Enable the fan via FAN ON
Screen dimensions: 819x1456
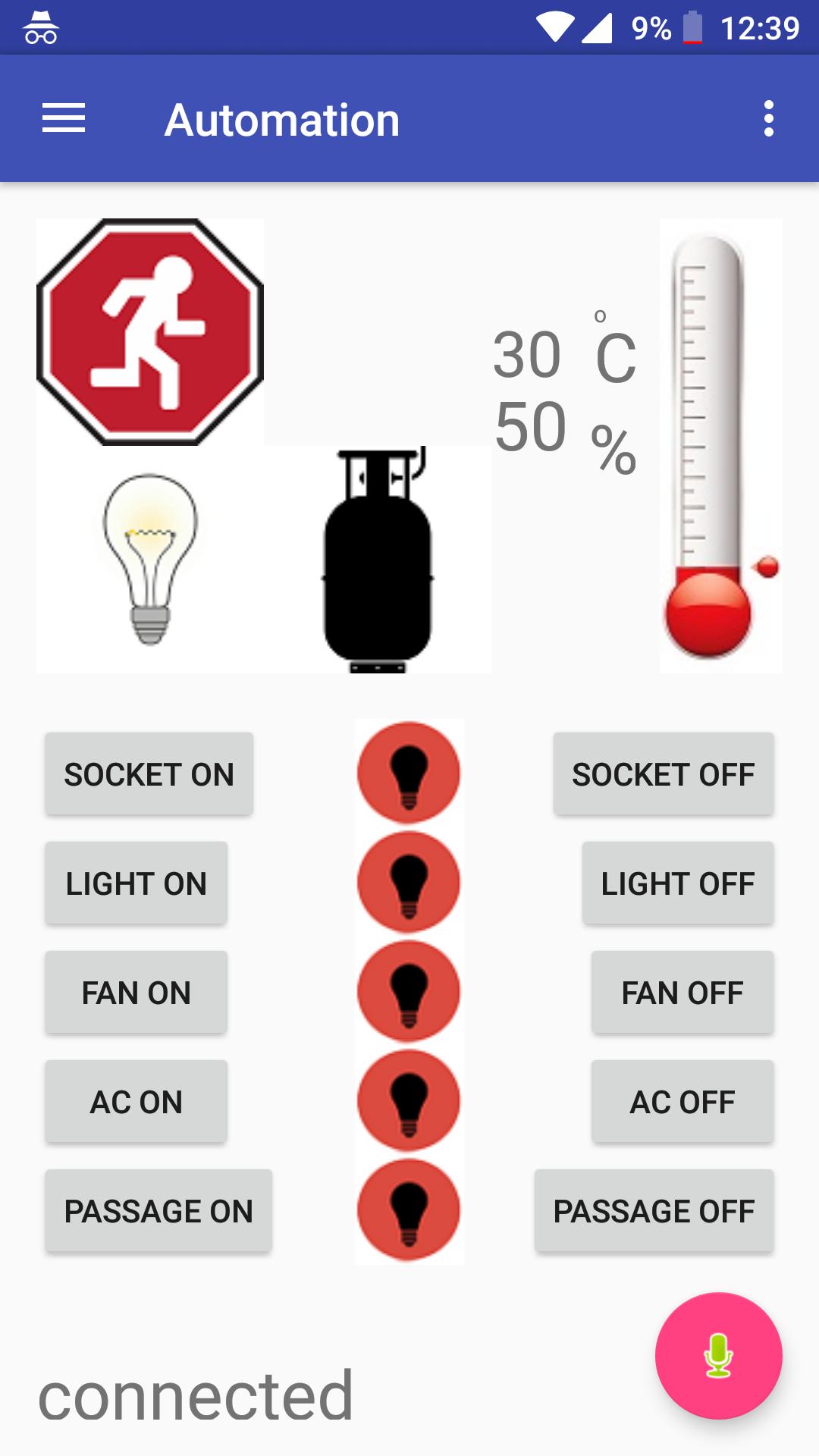(x=136, y=993)
